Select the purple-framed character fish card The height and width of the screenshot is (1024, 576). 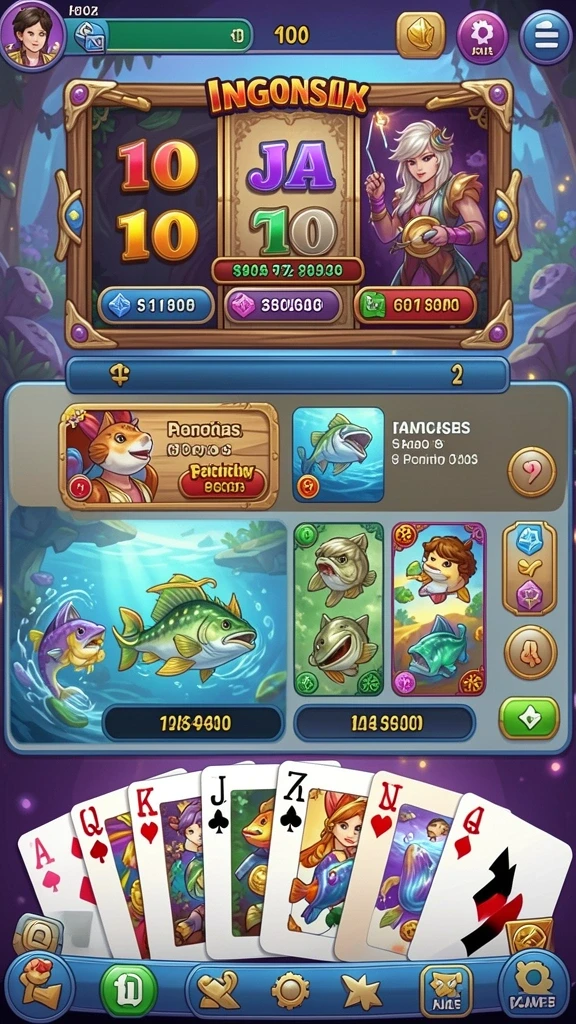(439, 609)
